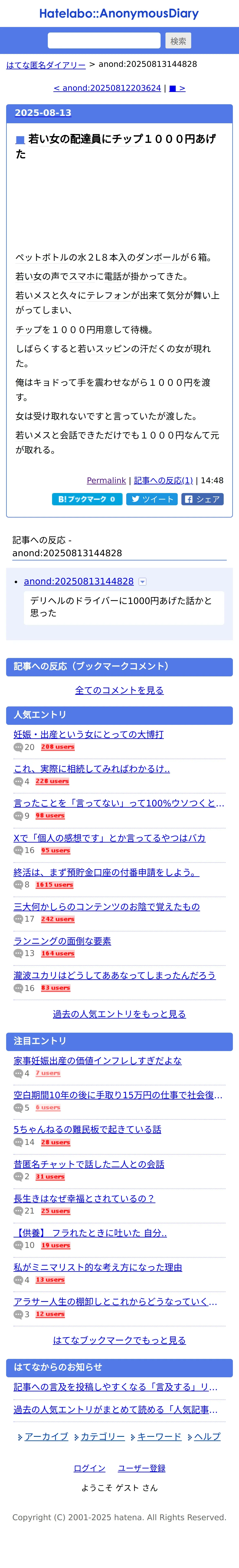Viewport: 239px width, 1568px height.
Task: Share the entry on Facebook with シェア
Action: point(202,499)
